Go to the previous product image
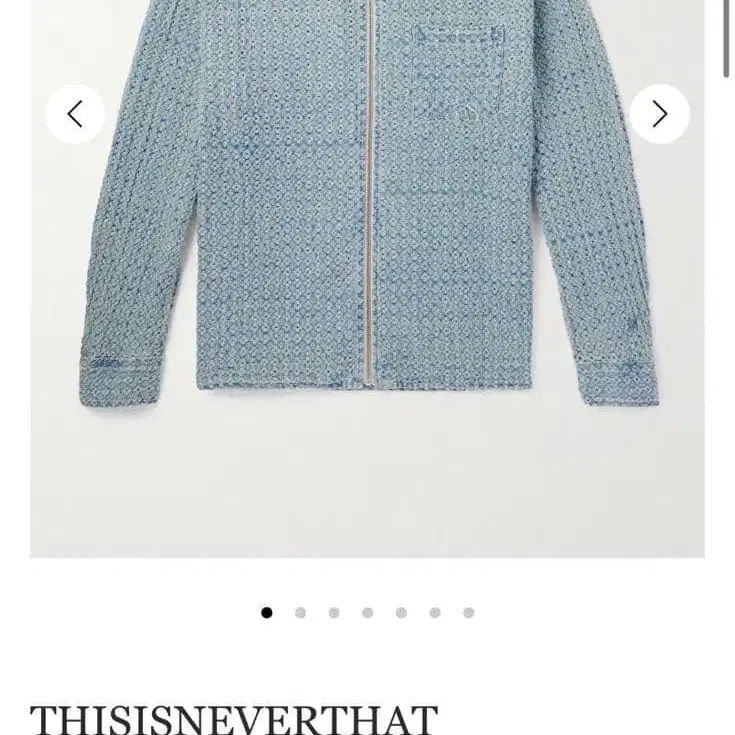Image resolution: width=735 pixels, height=735 pixels. 75,114
